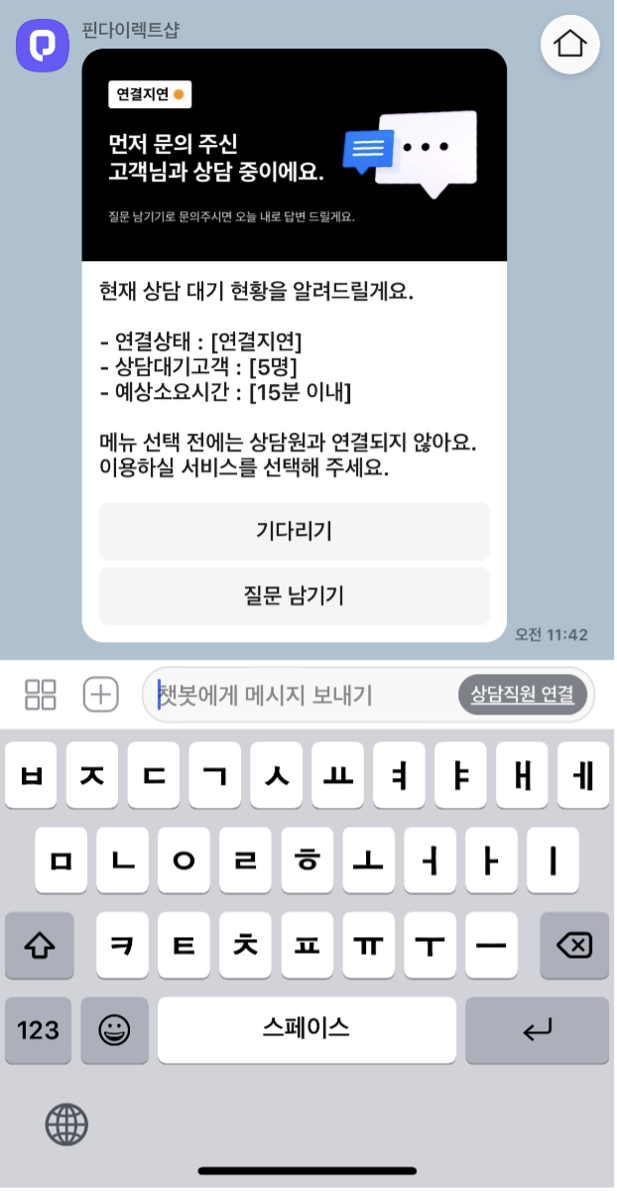The height and width of the screenshot is (1191, 617).
Task: Open the 핀다이렉트샵 profile icon
Action: point(42,45)
